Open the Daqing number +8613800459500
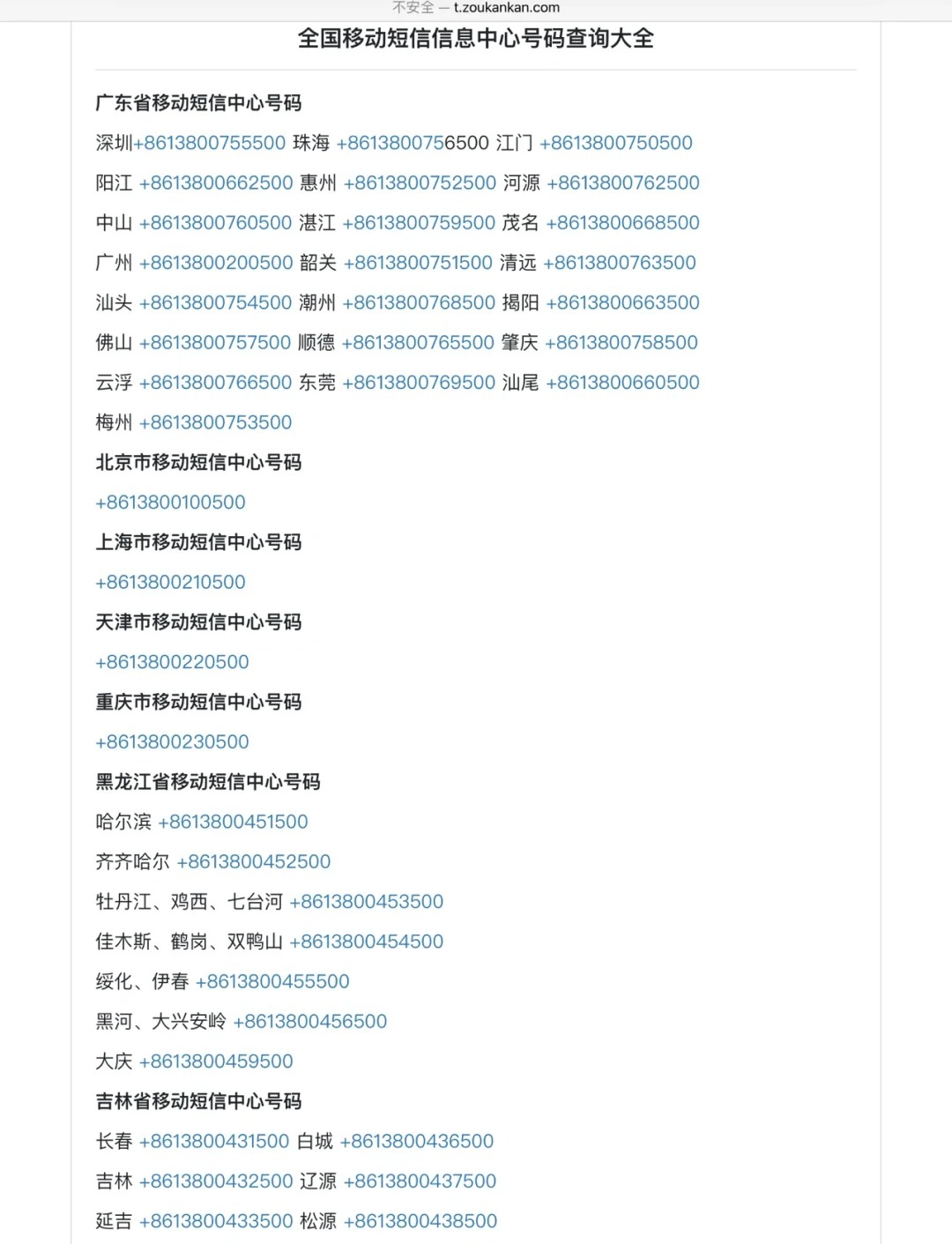952x1244 pixels. coord(216,1061)
